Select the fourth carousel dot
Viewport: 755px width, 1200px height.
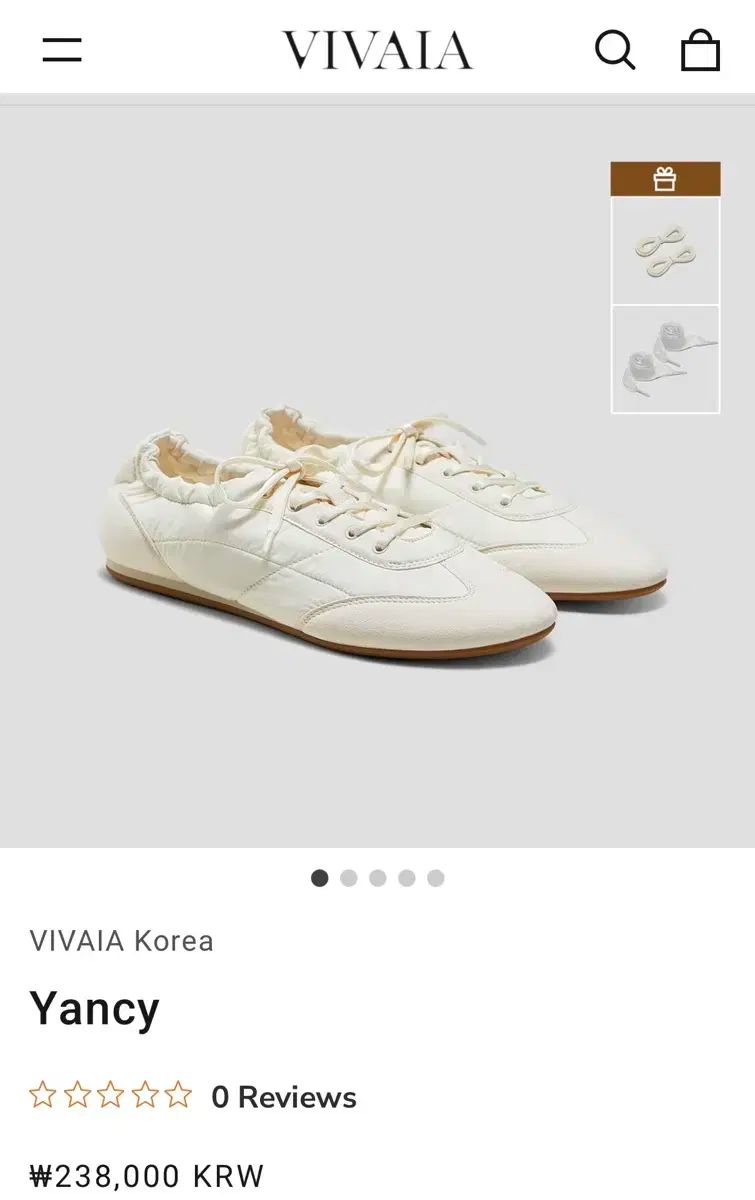tap(404, 877)
